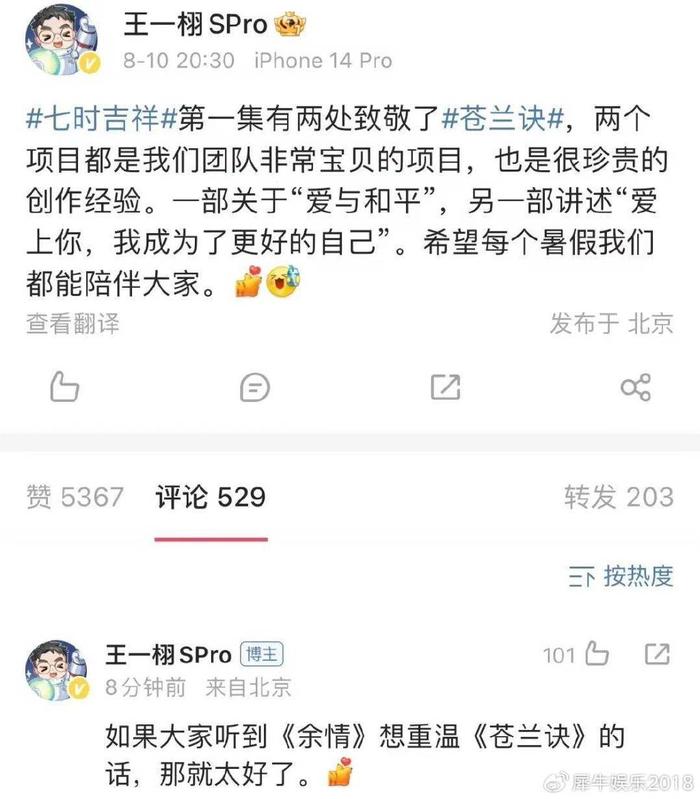The image size is (700, 799).
Task: Open the #七时吉祥# hashtag
Action: pyautogui.click(x=100, y=121)
